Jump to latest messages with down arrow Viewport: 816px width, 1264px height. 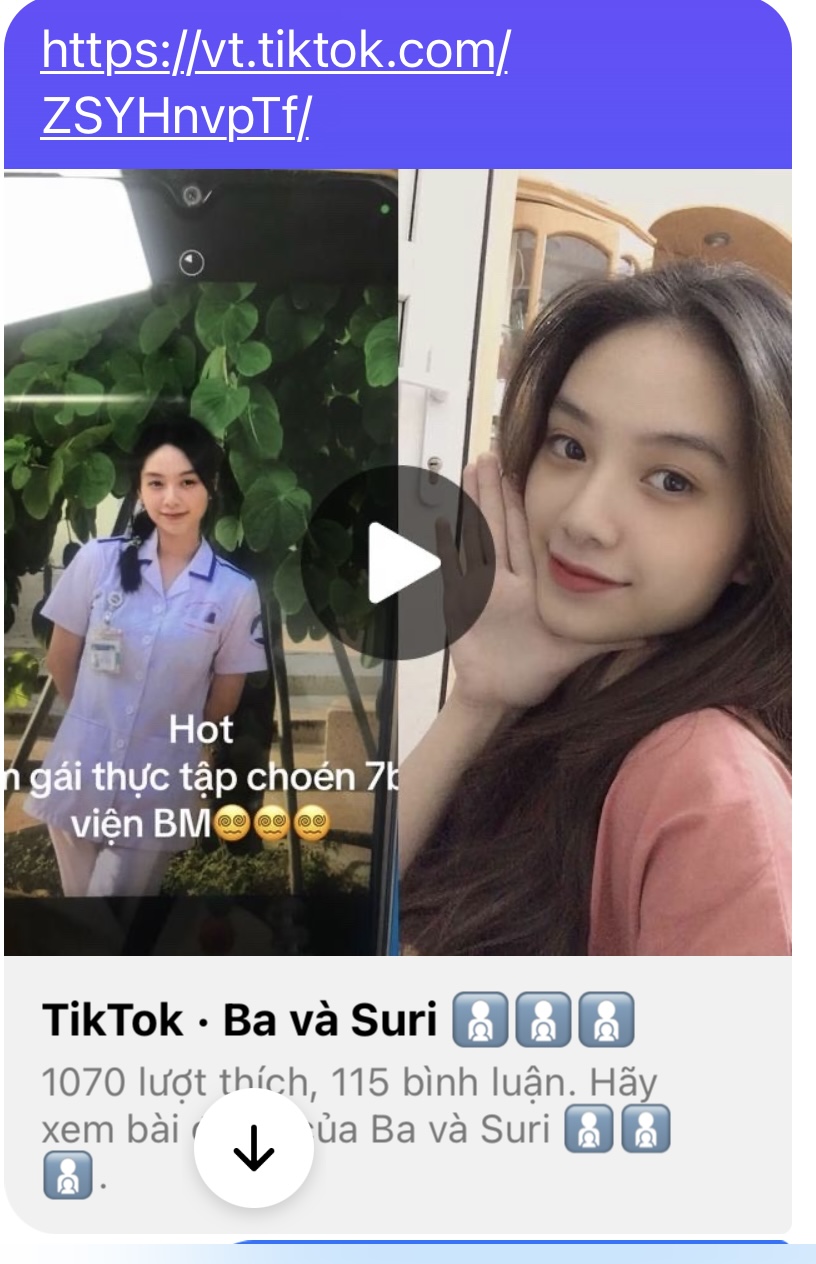pyautogui.click(x=253, y=1148)
